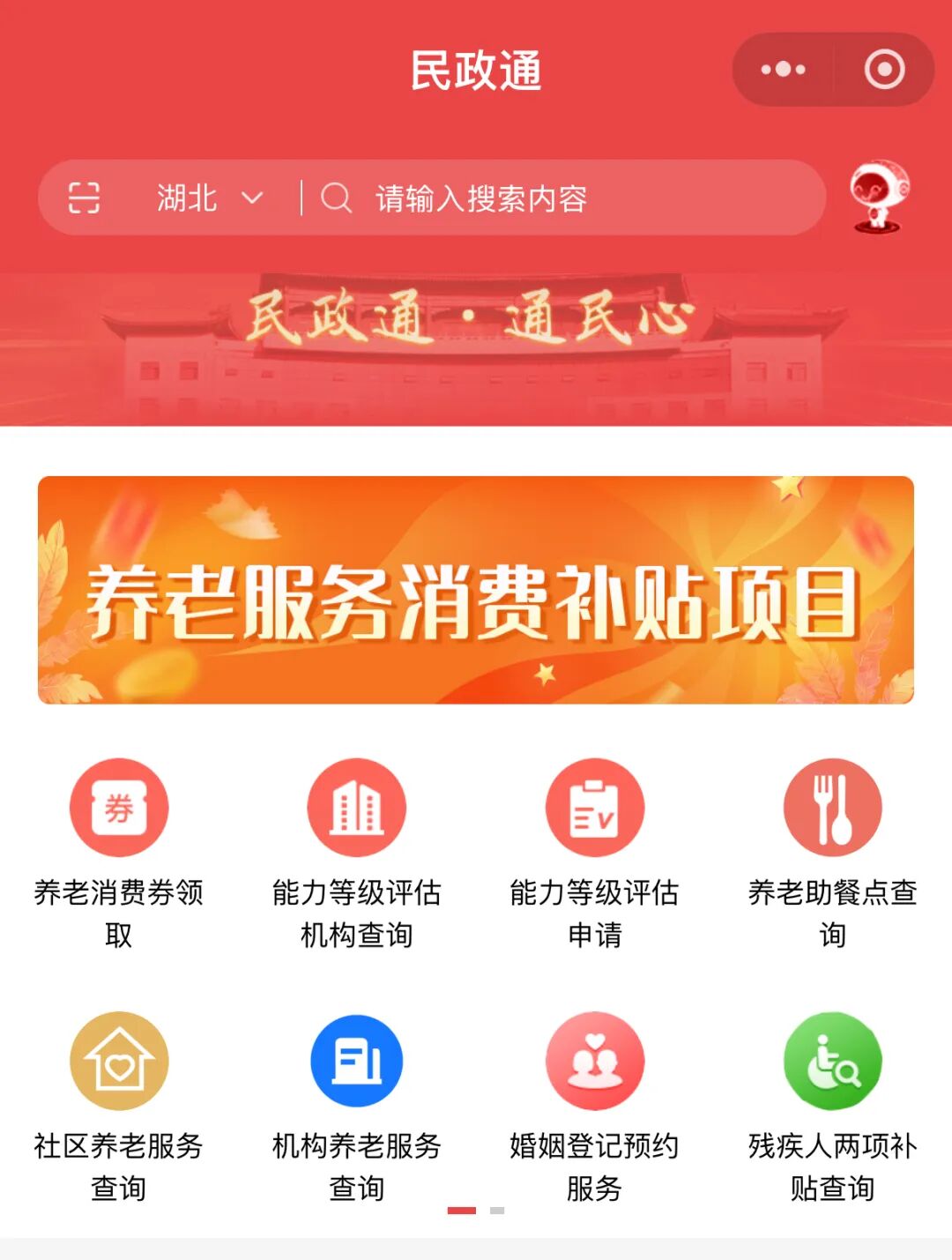Close the mini program via circle button

click(884, 70)
